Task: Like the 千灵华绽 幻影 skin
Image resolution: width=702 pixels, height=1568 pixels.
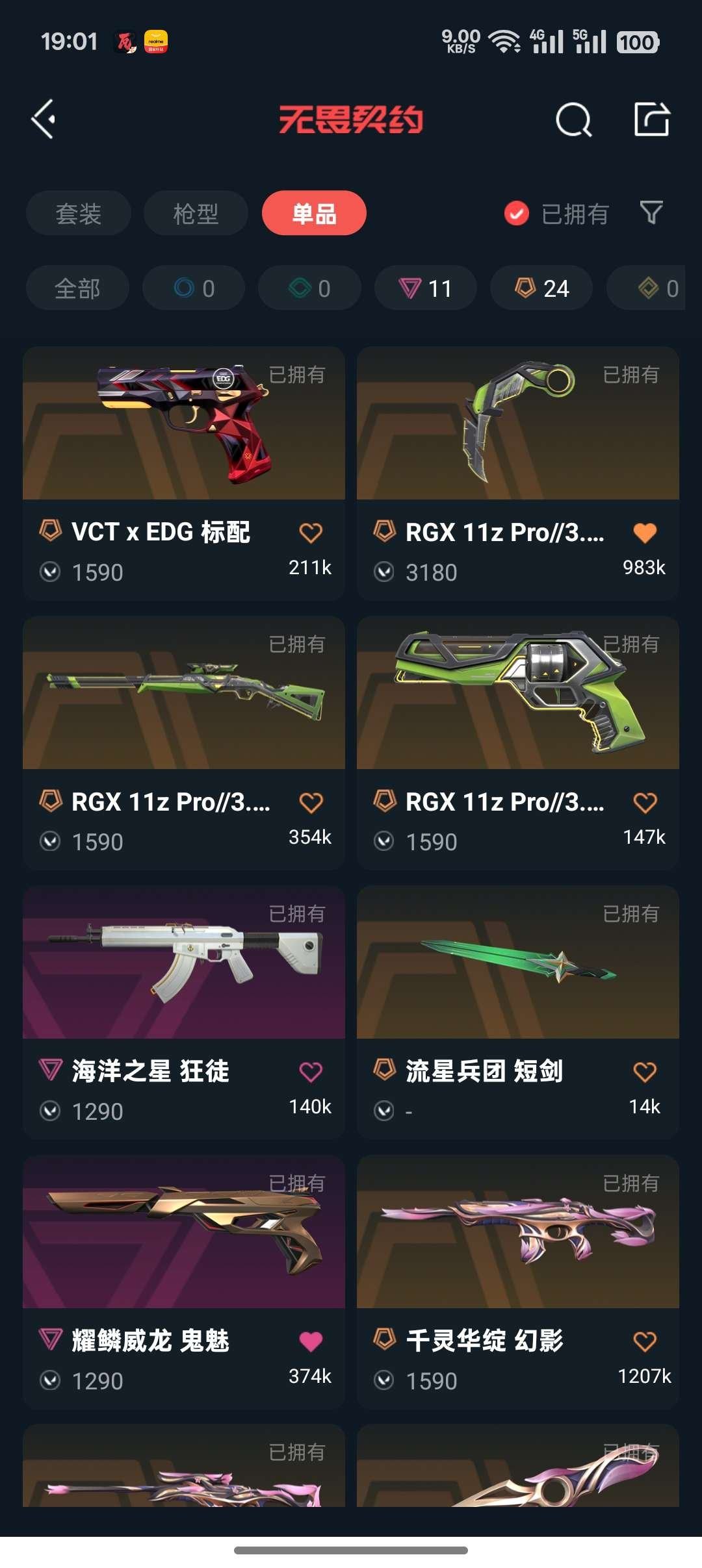Action: click(x=645, y=1341)
